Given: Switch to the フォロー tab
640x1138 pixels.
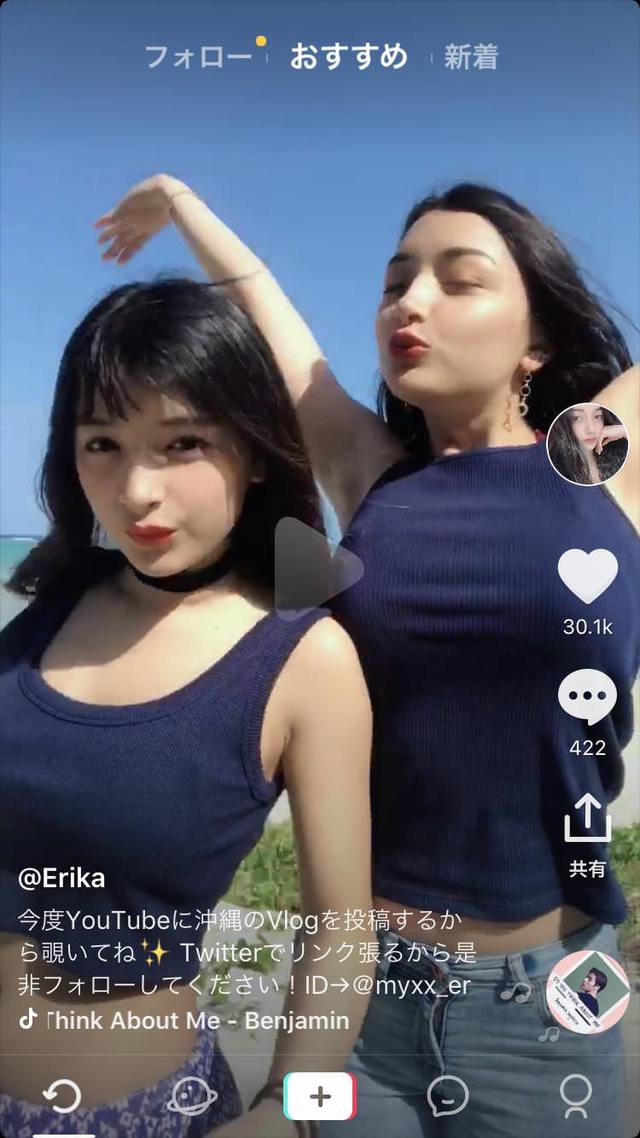Looking at the screenshot, I should [x=198, y=57].
